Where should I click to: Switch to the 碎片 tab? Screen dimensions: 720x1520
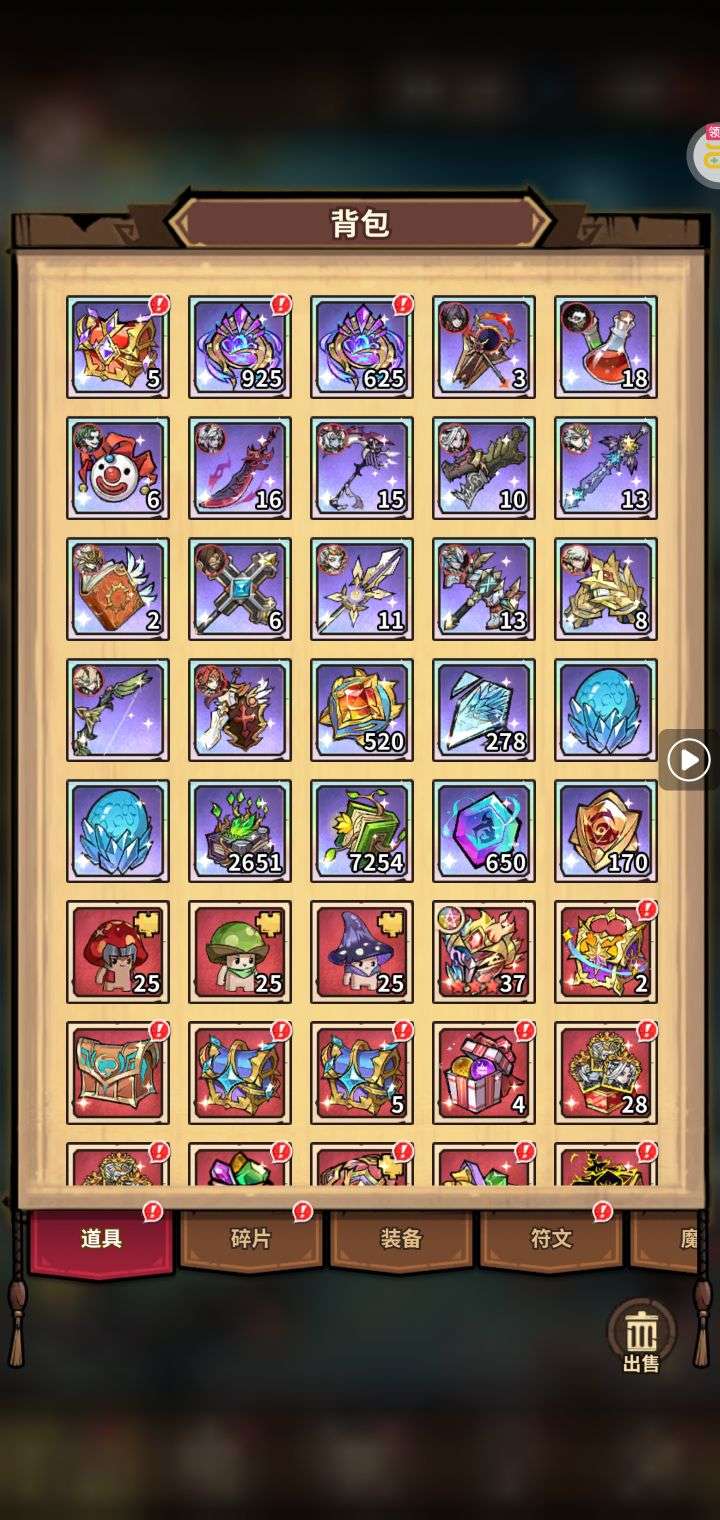pyautogui.click(x=250, y=1239)
